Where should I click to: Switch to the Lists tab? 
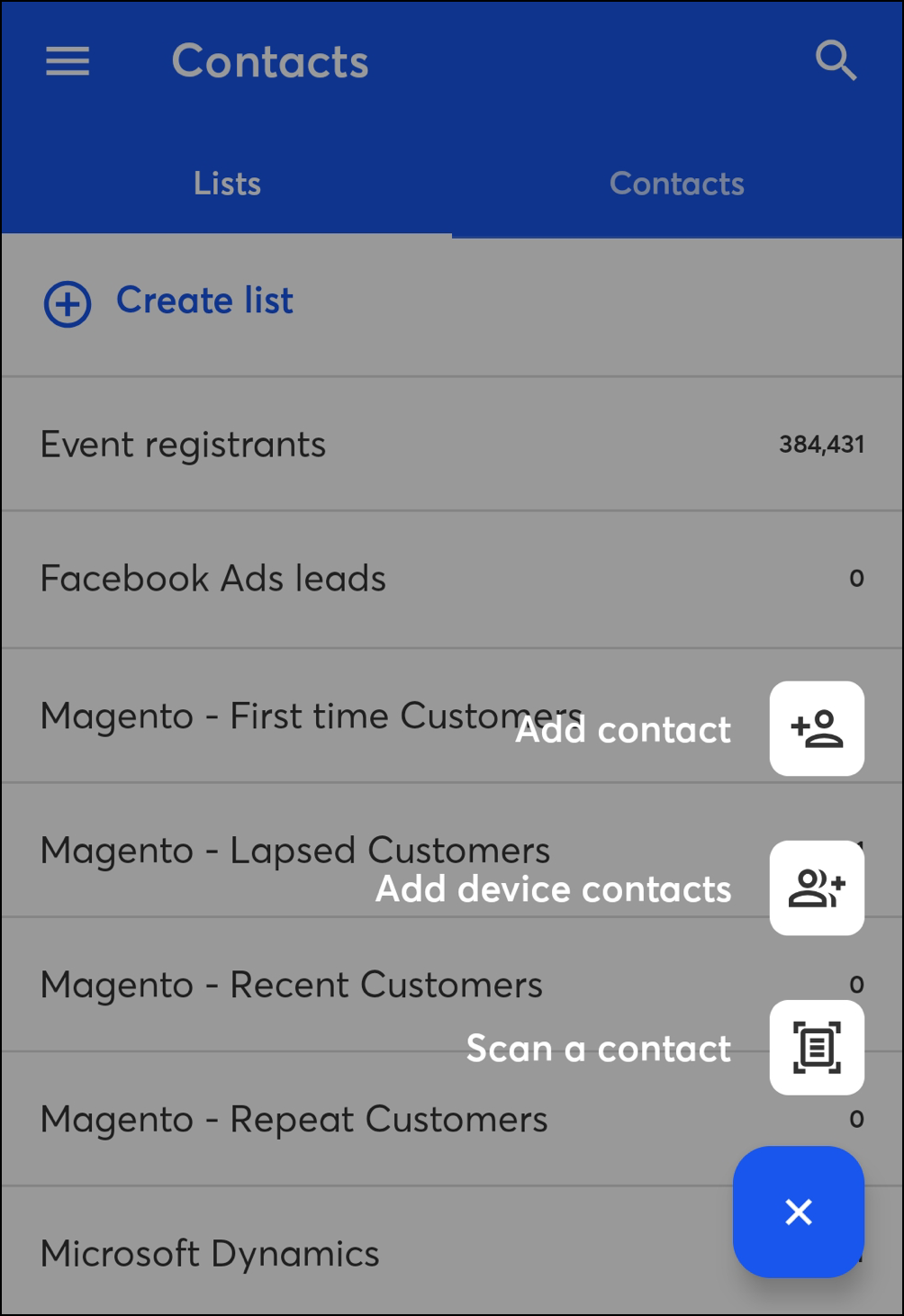(227, 184)
